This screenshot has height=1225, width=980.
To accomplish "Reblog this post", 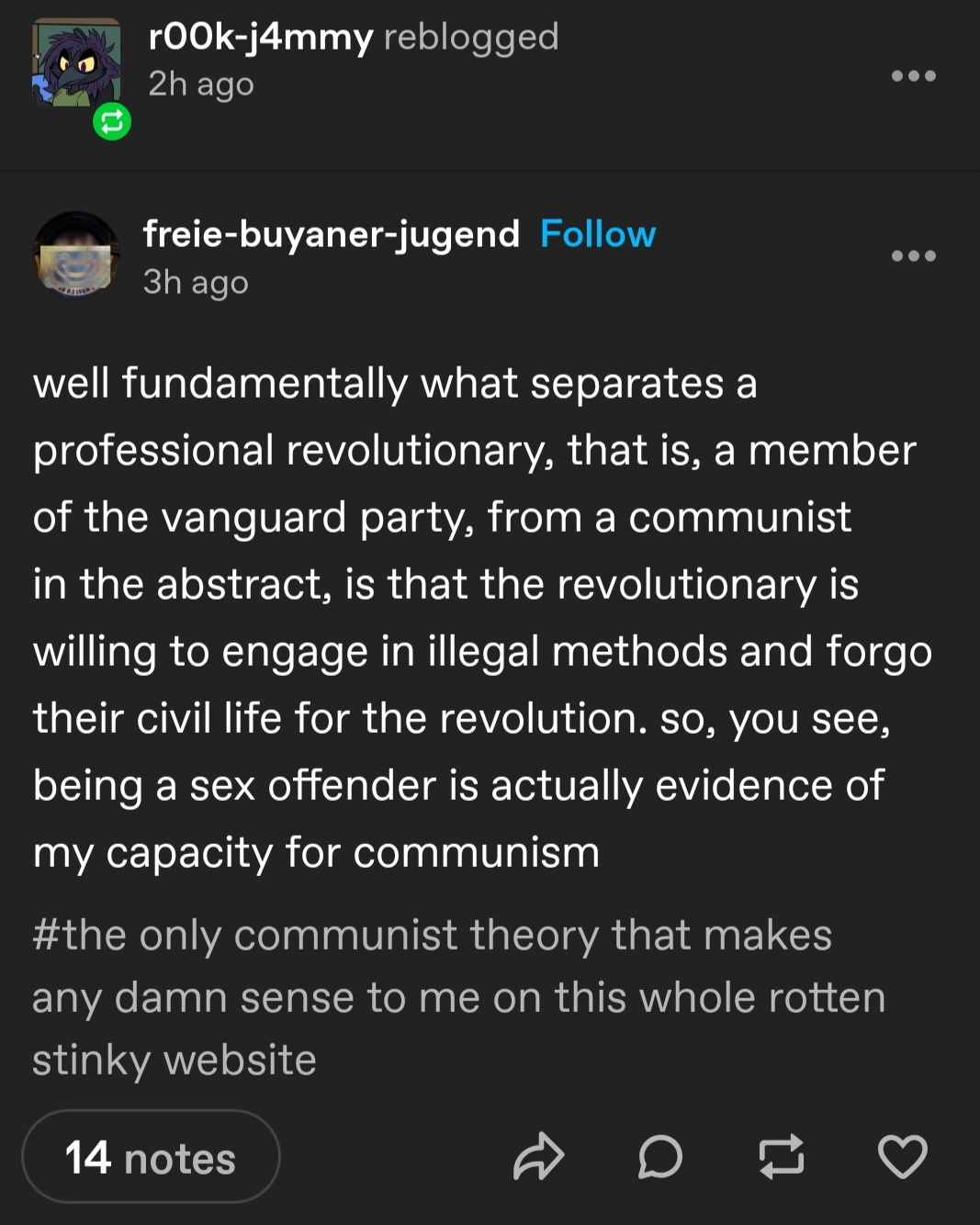I will pyautogui.click(x=782, y=1157).
